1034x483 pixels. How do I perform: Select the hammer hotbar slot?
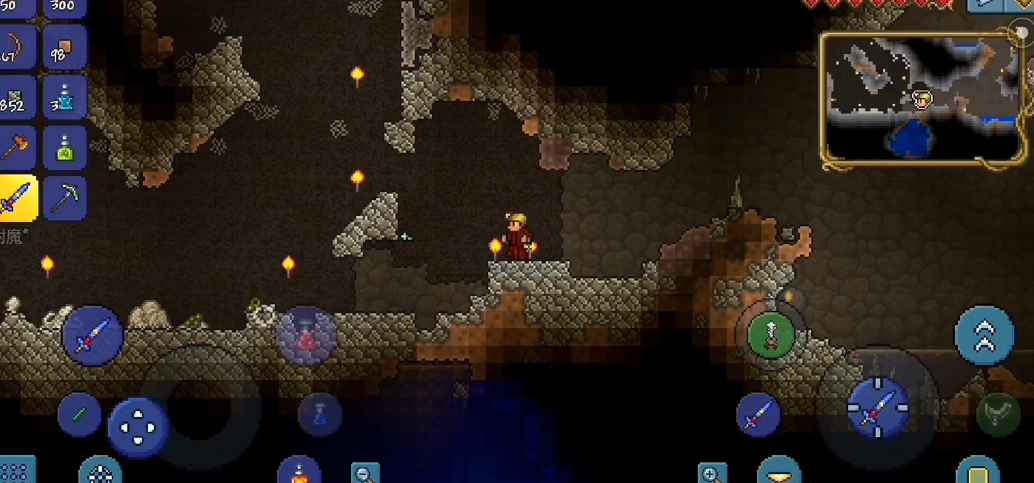[x=18, y=148]
